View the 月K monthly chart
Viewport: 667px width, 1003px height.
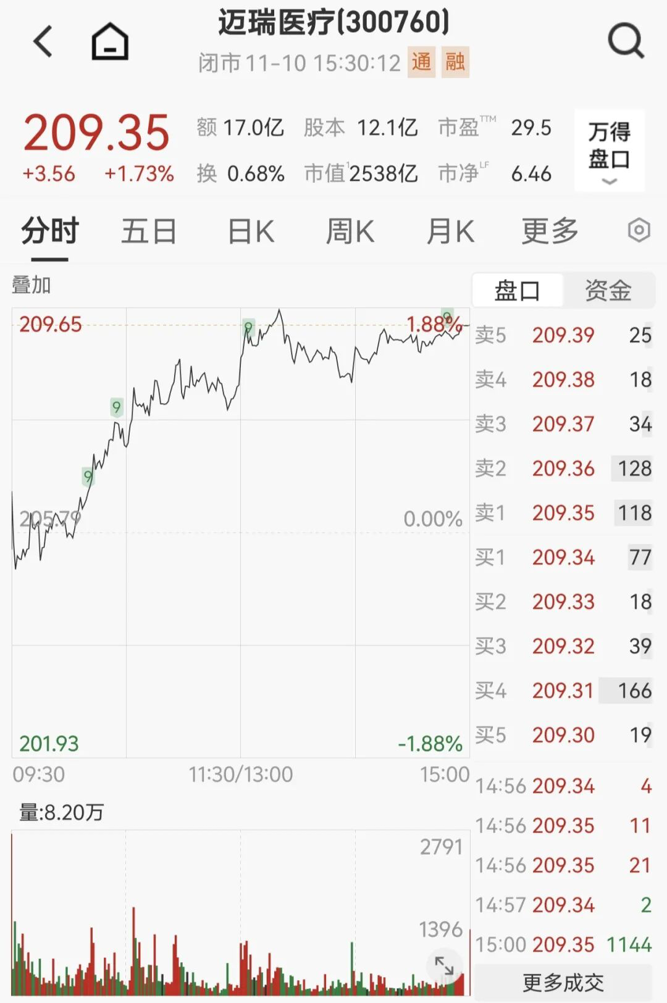coord(450,232)
